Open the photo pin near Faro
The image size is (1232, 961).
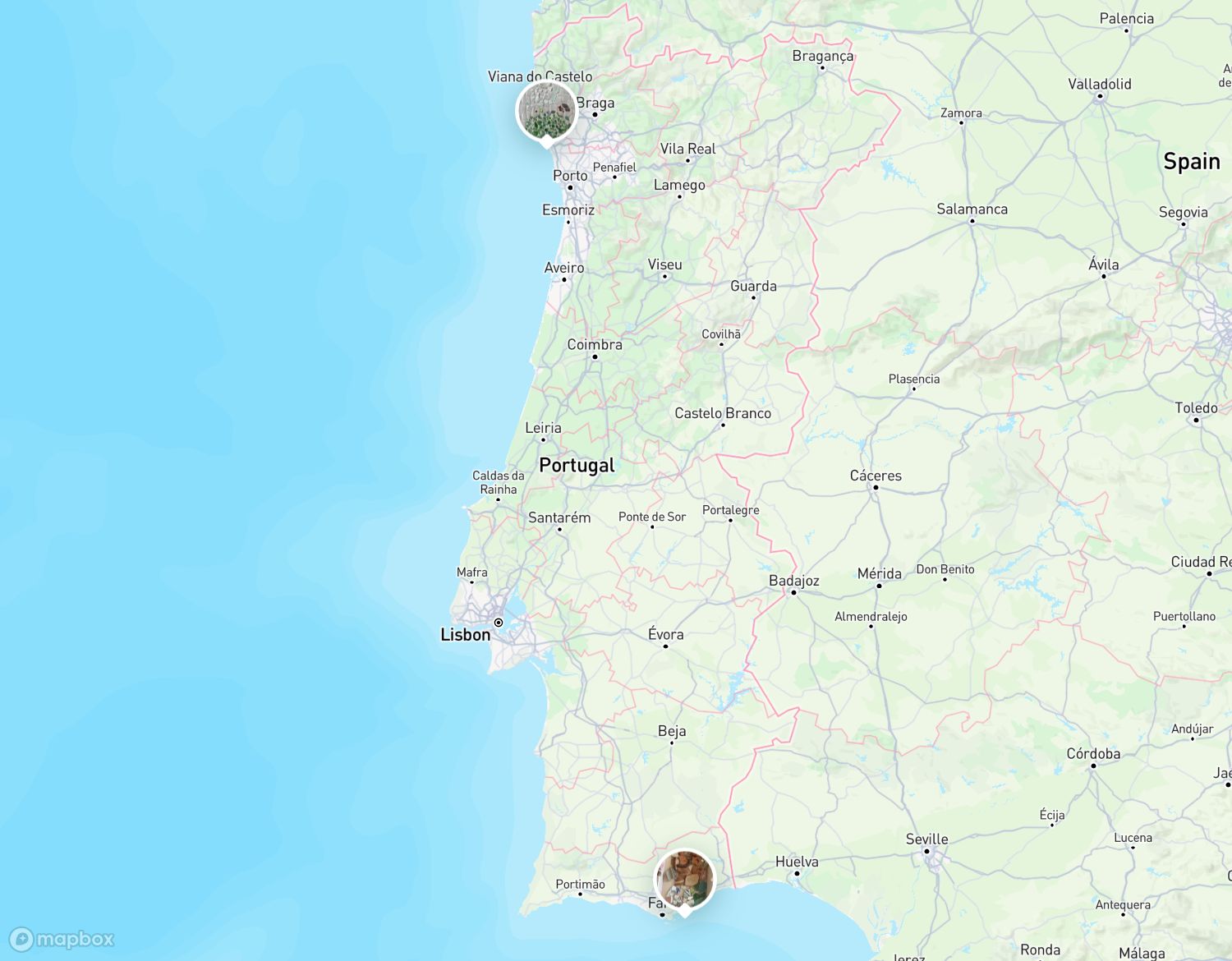(x=685, y=881)
